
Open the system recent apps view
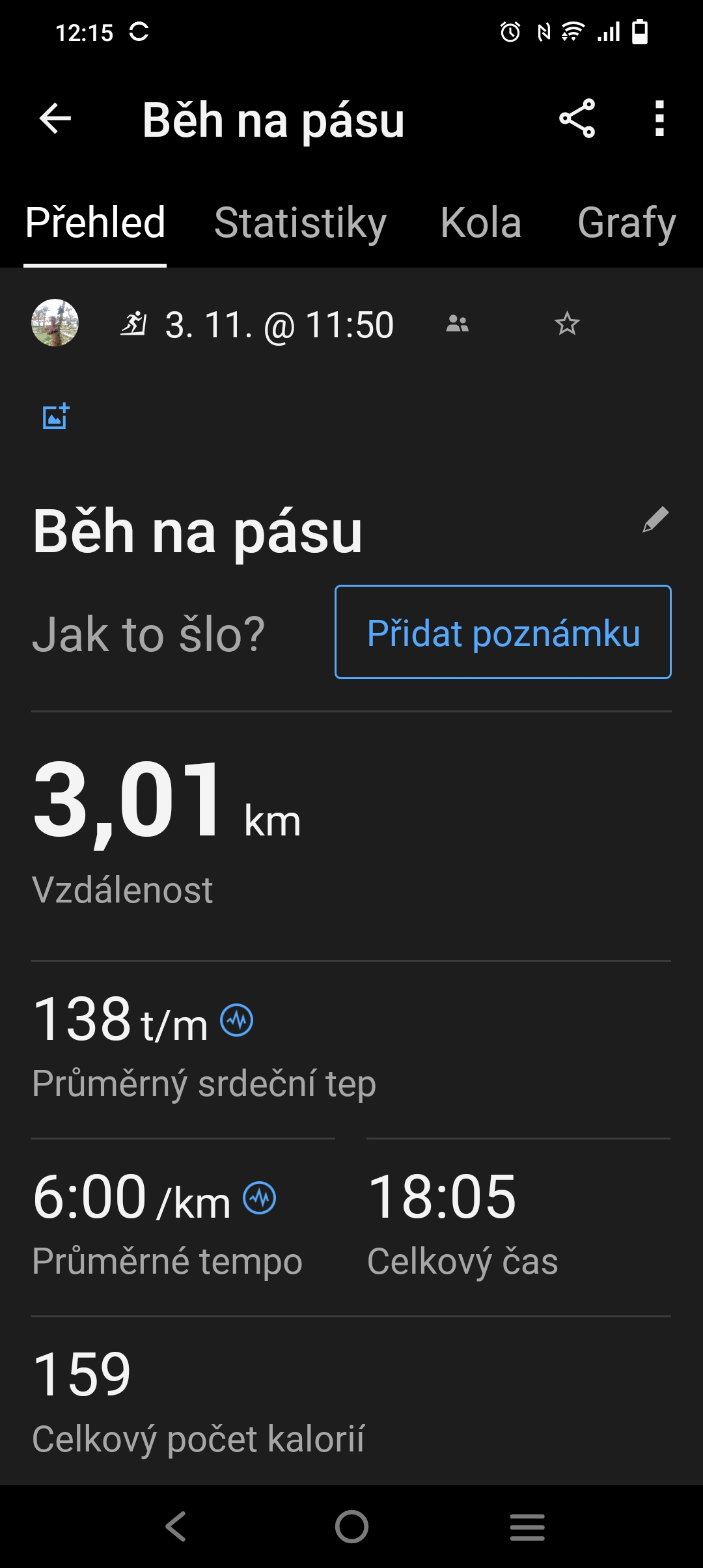[x=527, y=1526]
